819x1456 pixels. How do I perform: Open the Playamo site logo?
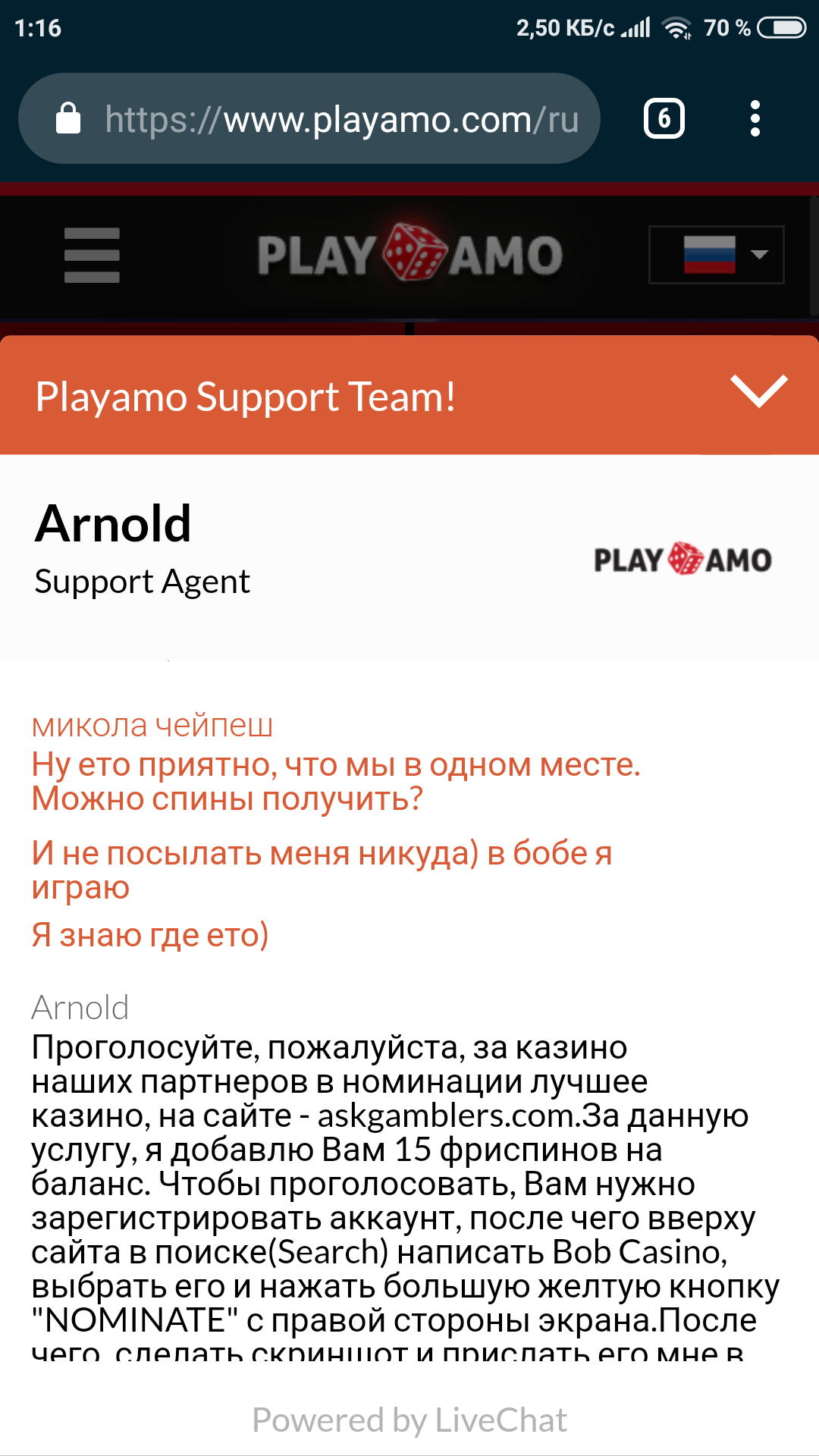pyautogui.click(x=409, y=254)
